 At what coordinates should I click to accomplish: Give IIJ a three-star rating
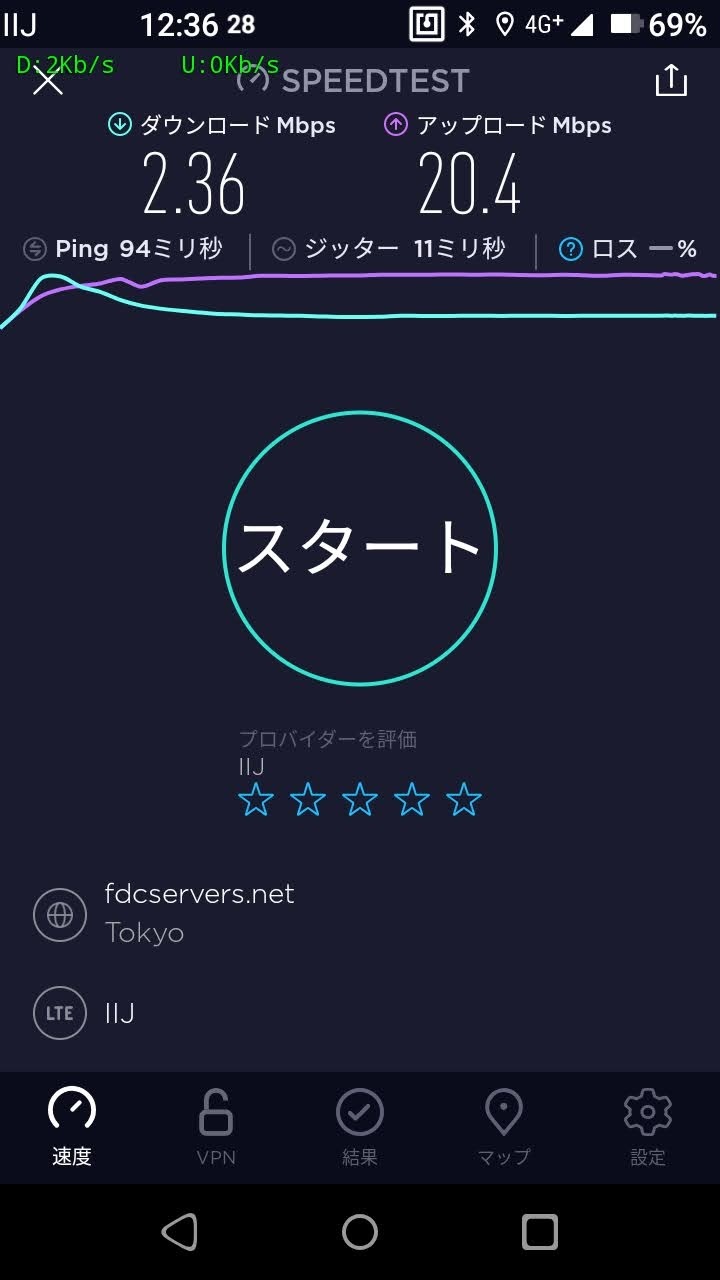click(x=360, y=800)
